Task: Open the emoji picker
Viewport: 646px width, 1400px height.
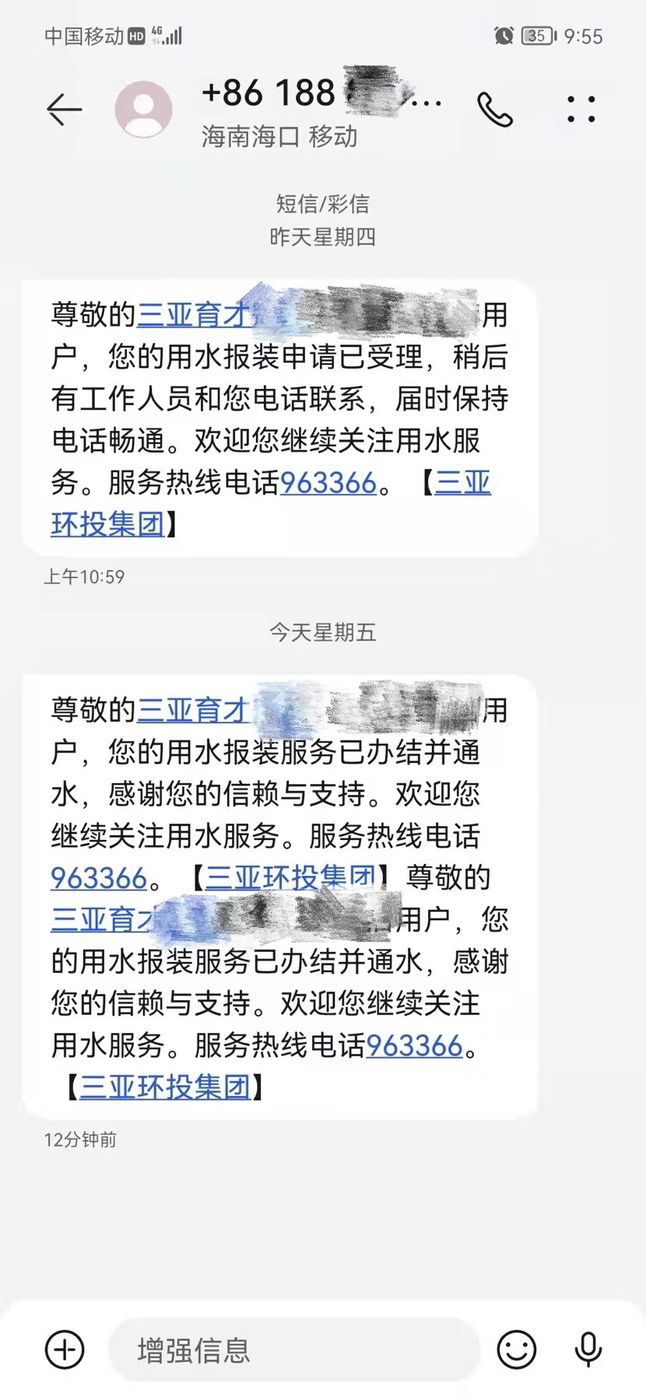Action: pyautogui.click(x=517, y=1350)
